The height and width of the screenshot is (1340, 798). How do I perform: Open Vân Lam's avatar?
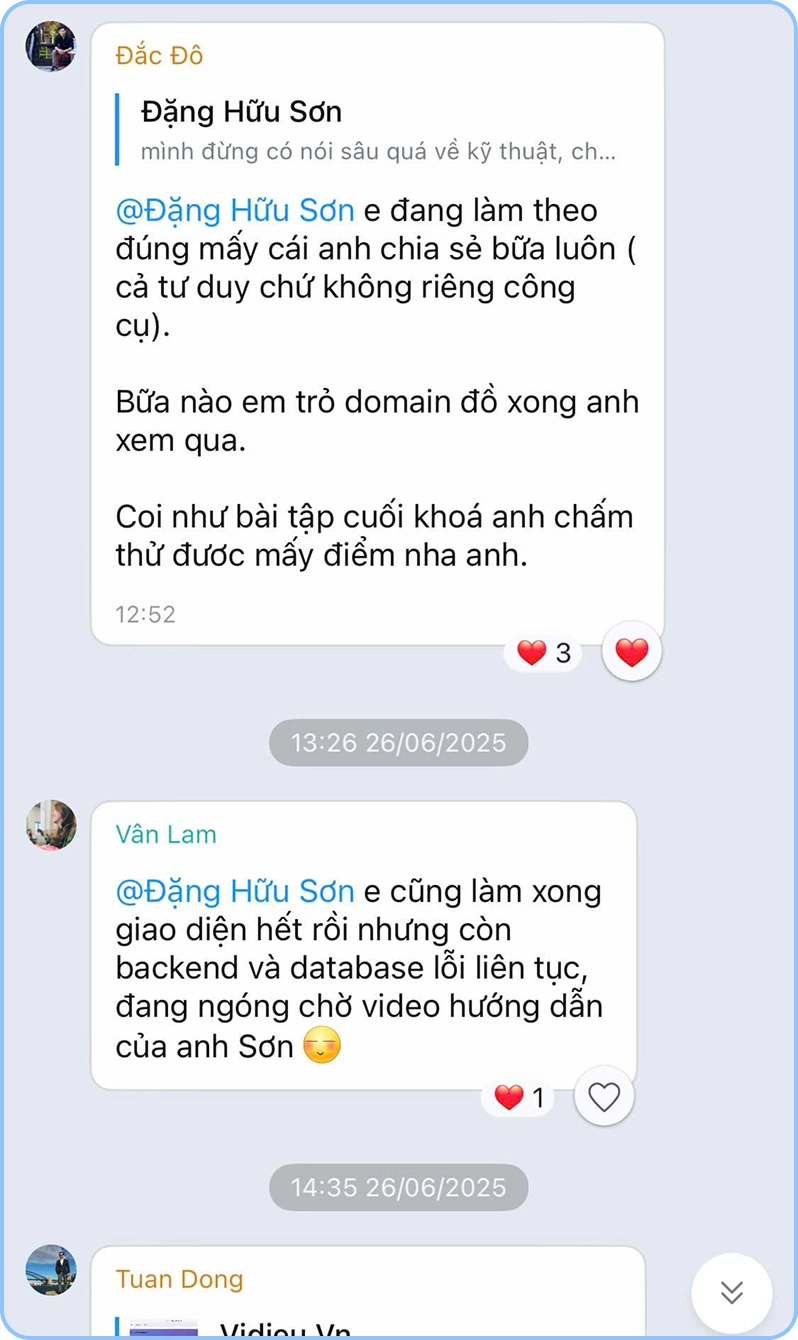(x=51, y=826)
